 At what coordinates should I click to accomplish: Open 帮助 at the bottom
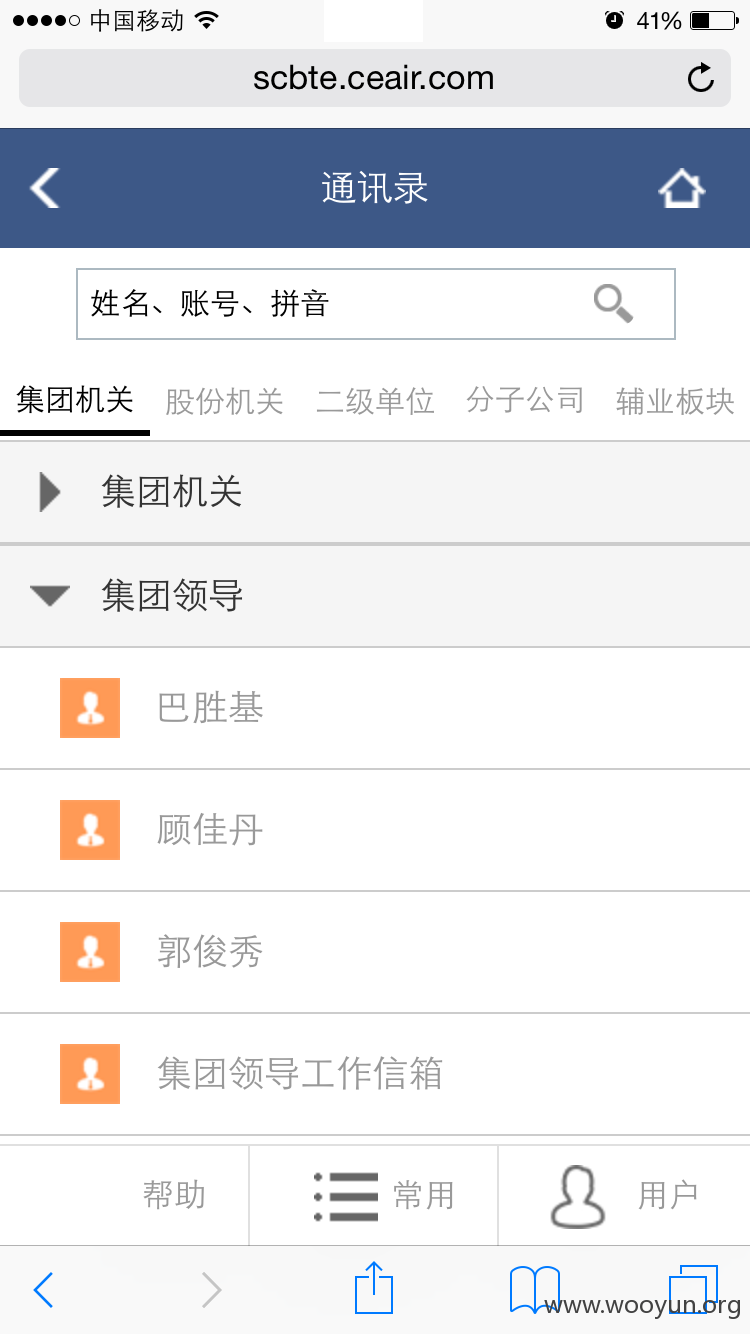174,1195
